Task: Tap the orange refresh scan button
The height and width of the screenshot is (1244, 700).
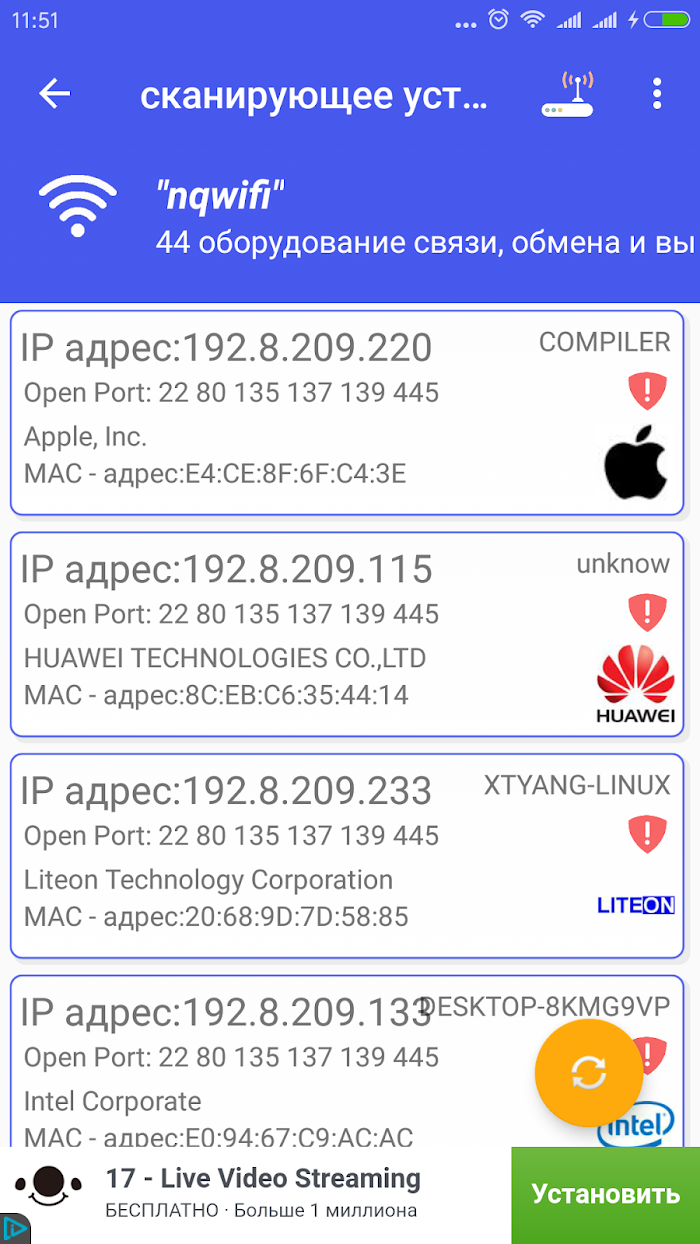Action: [x=588, y=1073]
